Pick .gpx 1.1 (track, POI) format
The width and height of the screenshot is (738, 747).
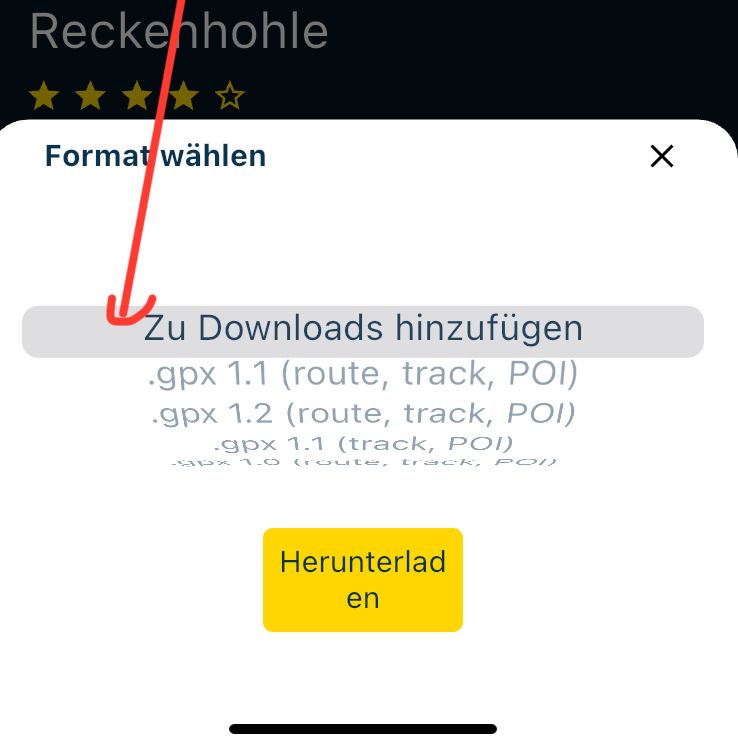pos(363,442)
